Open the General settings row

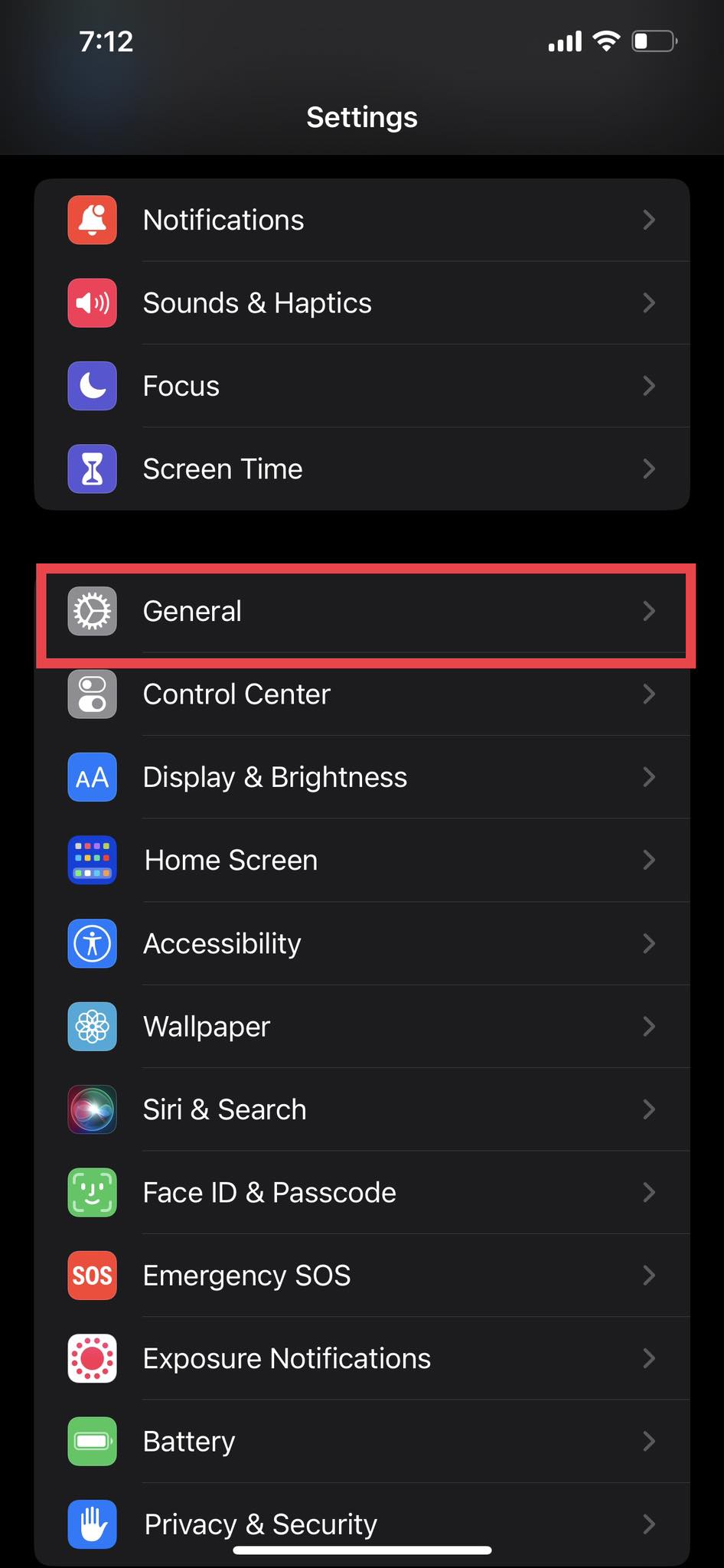pyautogui.click(x=362, y=611)
